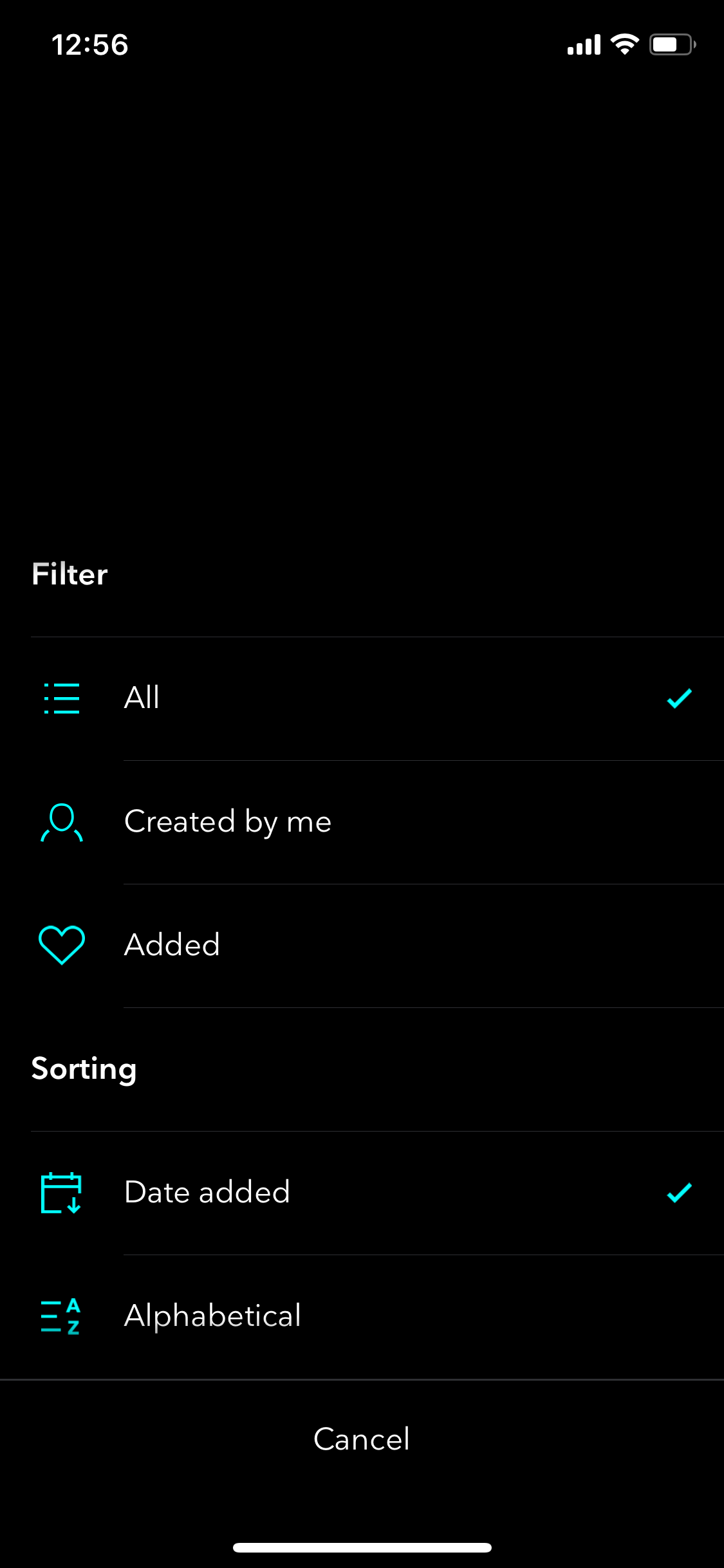Screen dimensions: 724x1568
Task: Filter by Created by me
Action: tap(362, 822)
